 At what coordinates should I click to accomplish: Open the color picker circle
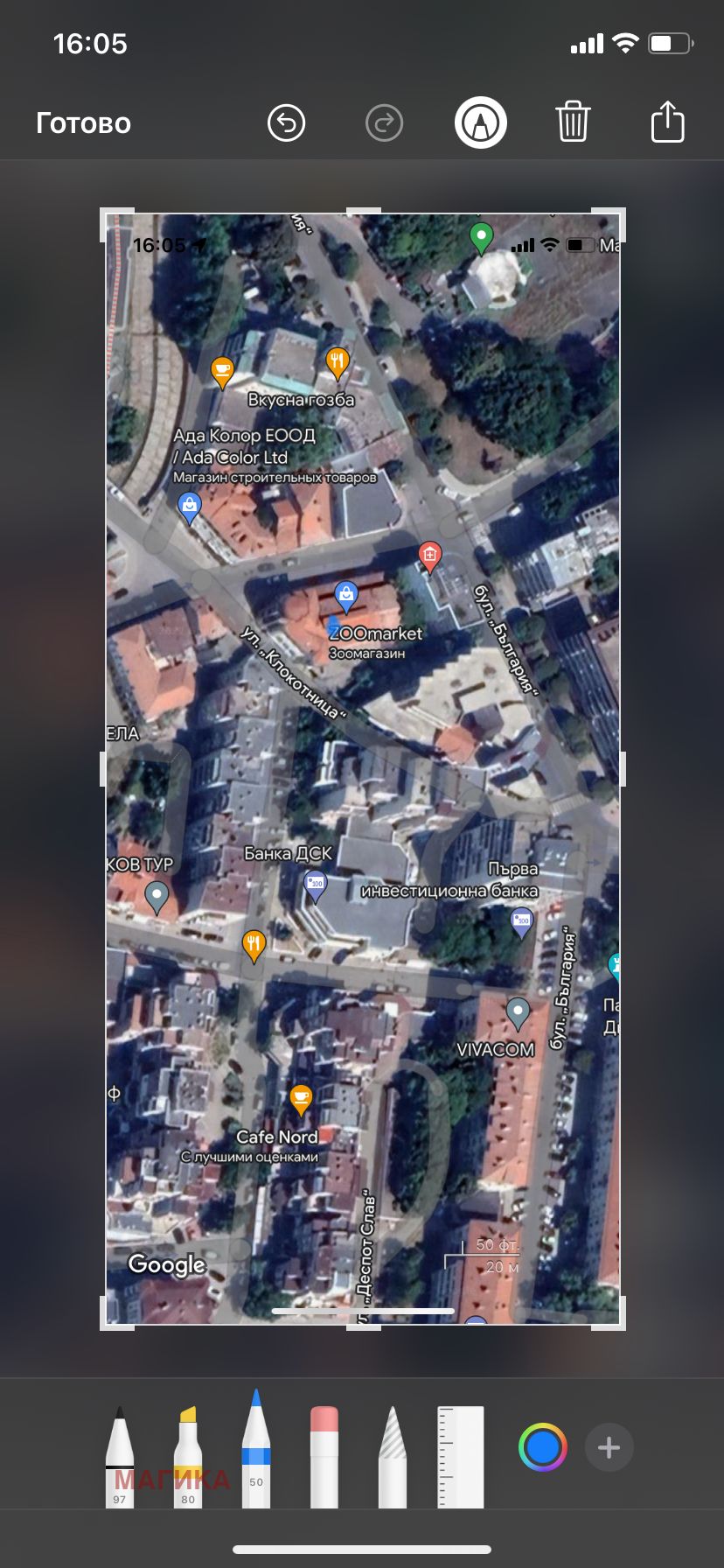[x=542, y=1447]
